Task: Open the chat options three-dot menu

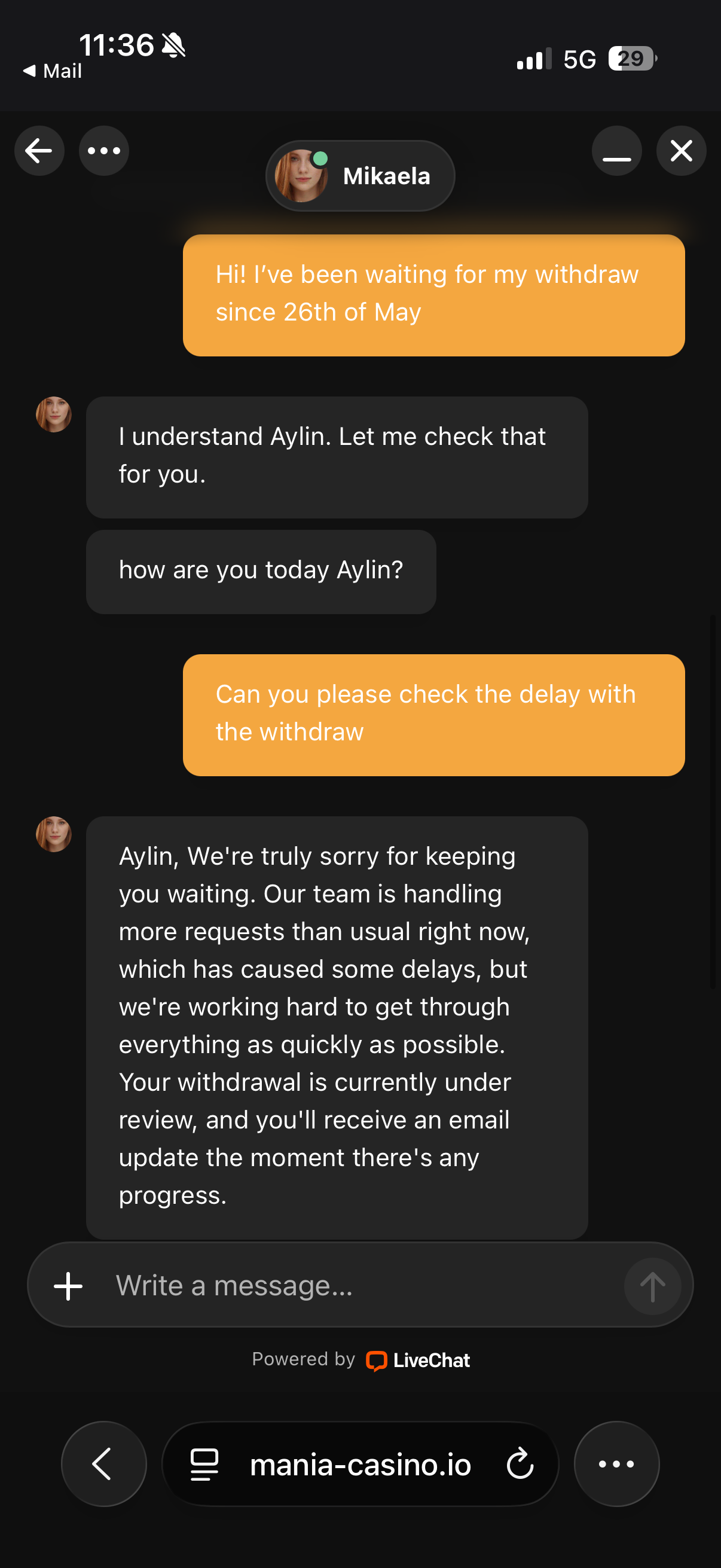Action: pos(104,151)
